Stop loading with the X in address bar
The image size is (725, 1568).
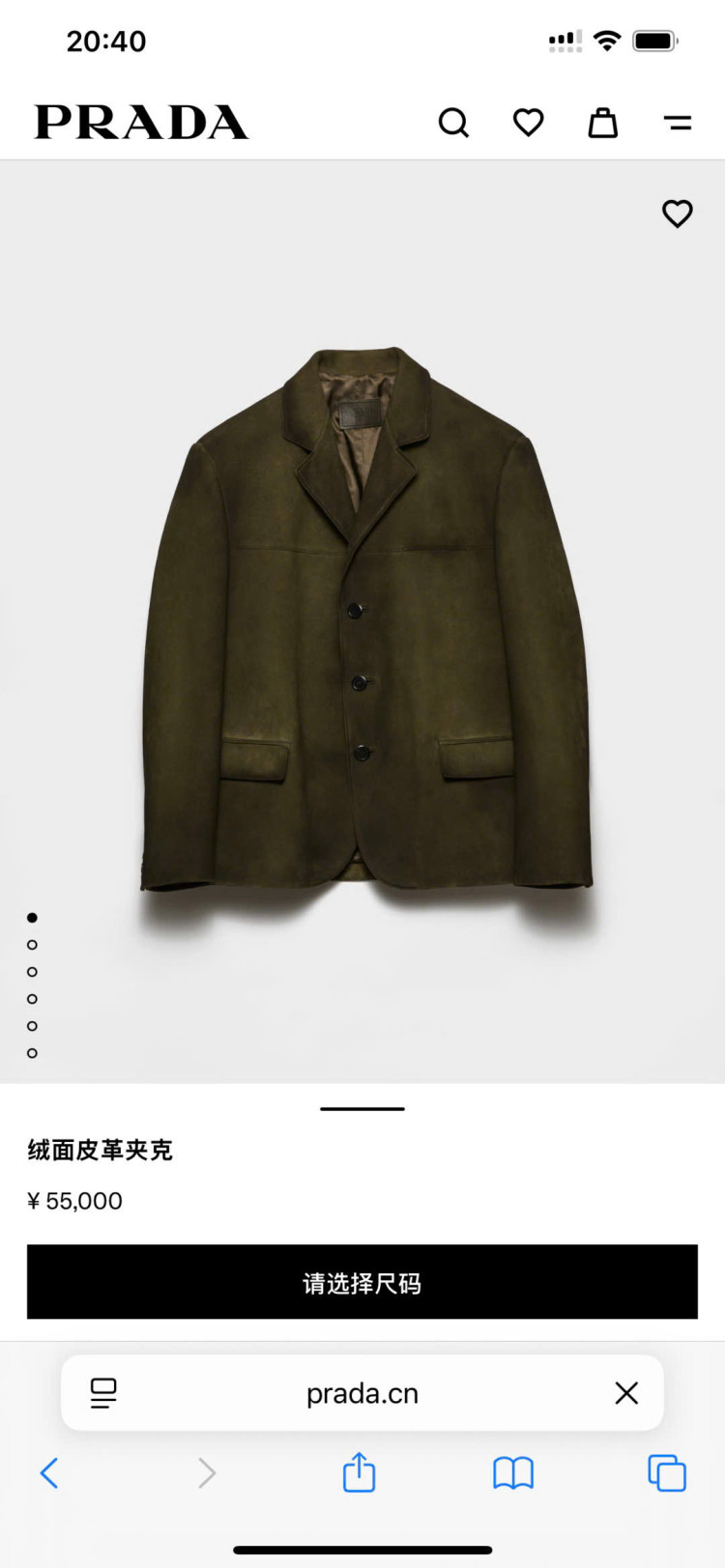(x=626, y=1393)
